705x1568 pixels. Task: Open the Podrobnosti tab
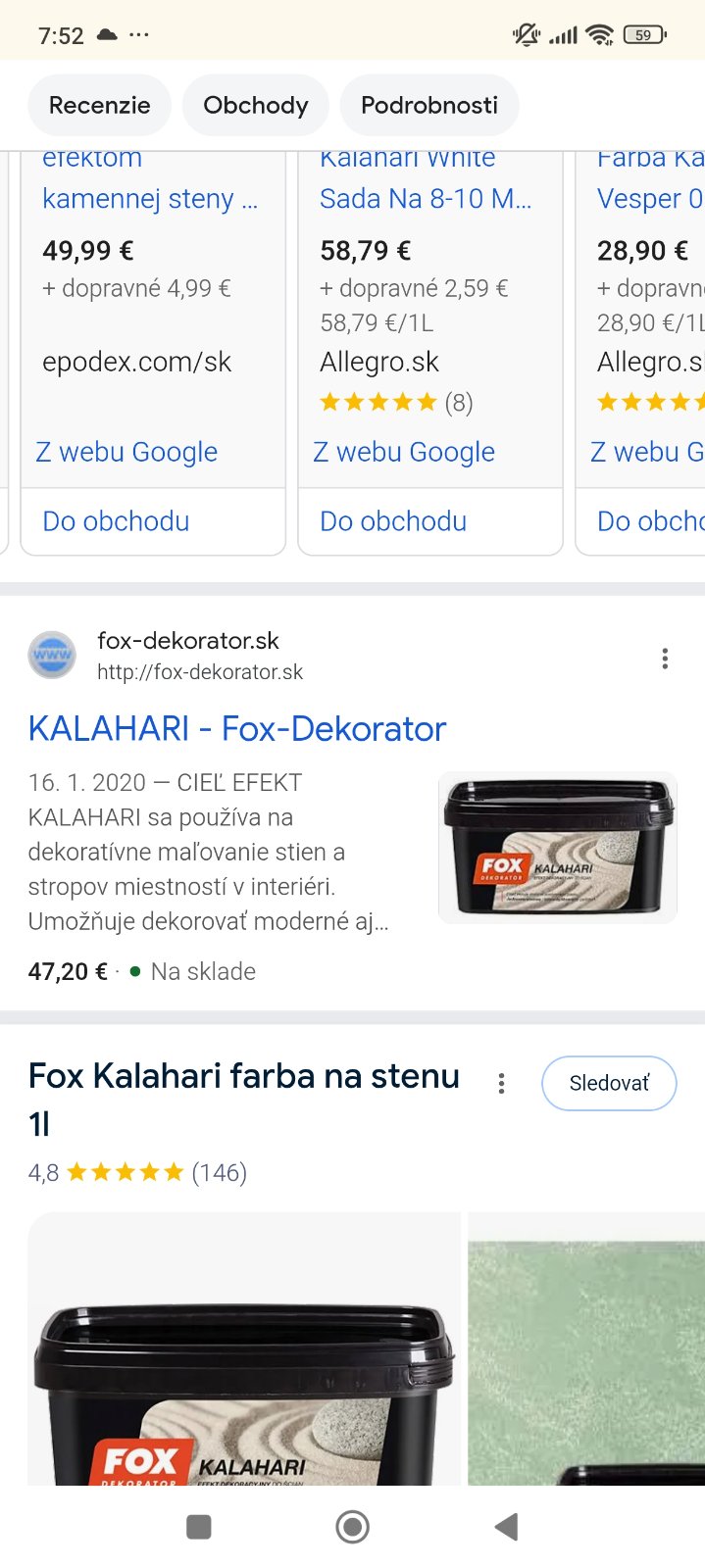(428, 105)
